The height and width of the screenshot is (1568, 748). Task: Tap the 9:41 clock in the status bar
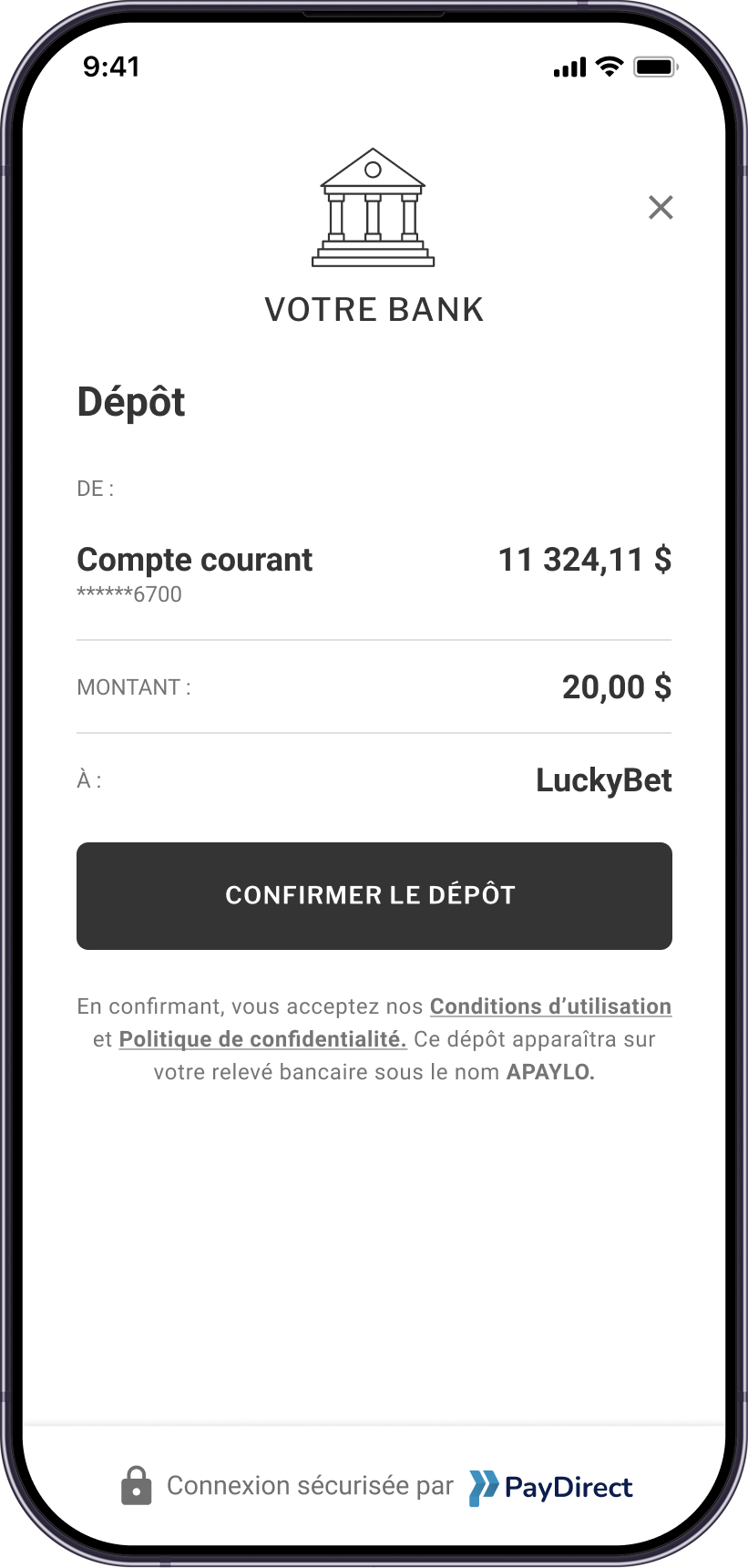pyautogui.click(x=112, y=67)
